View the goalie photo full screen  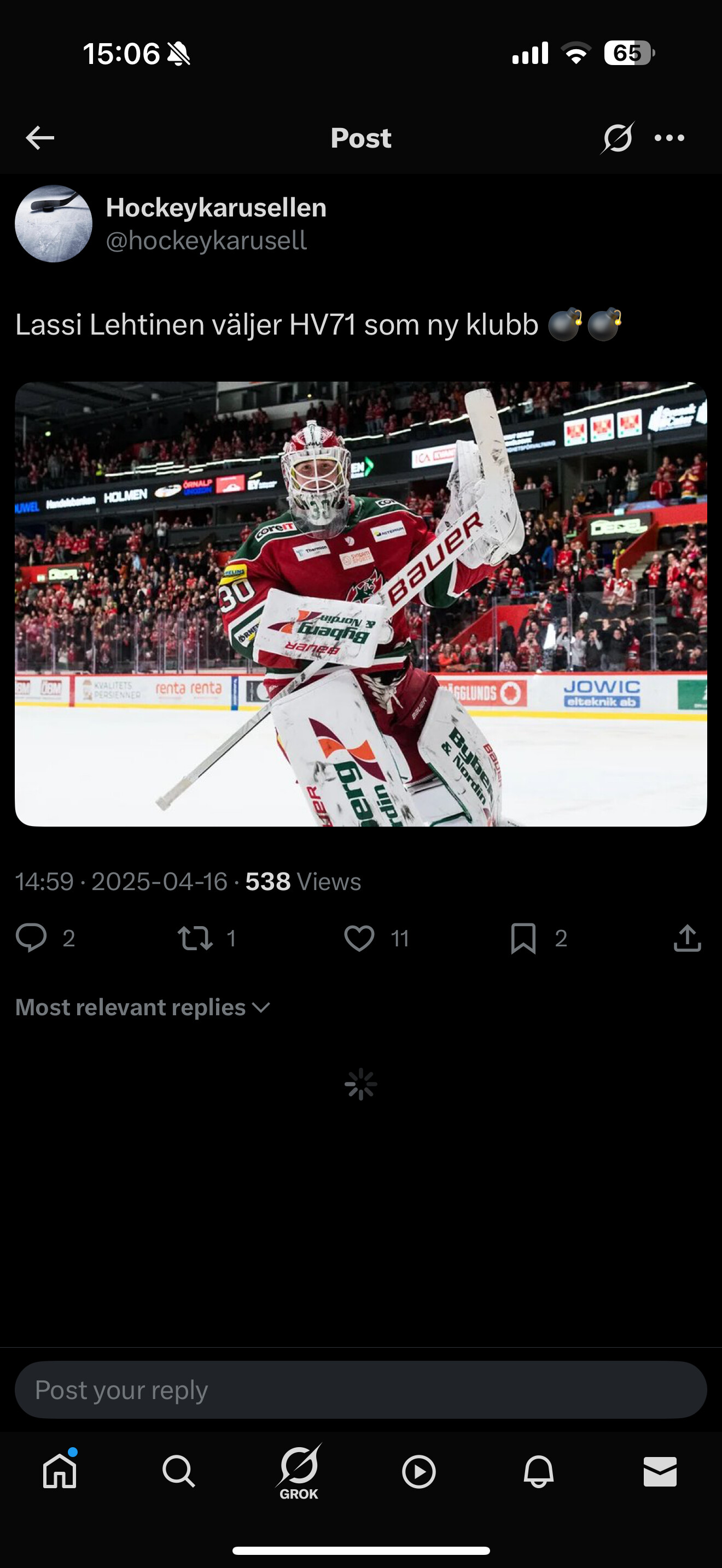coord(361,604)
